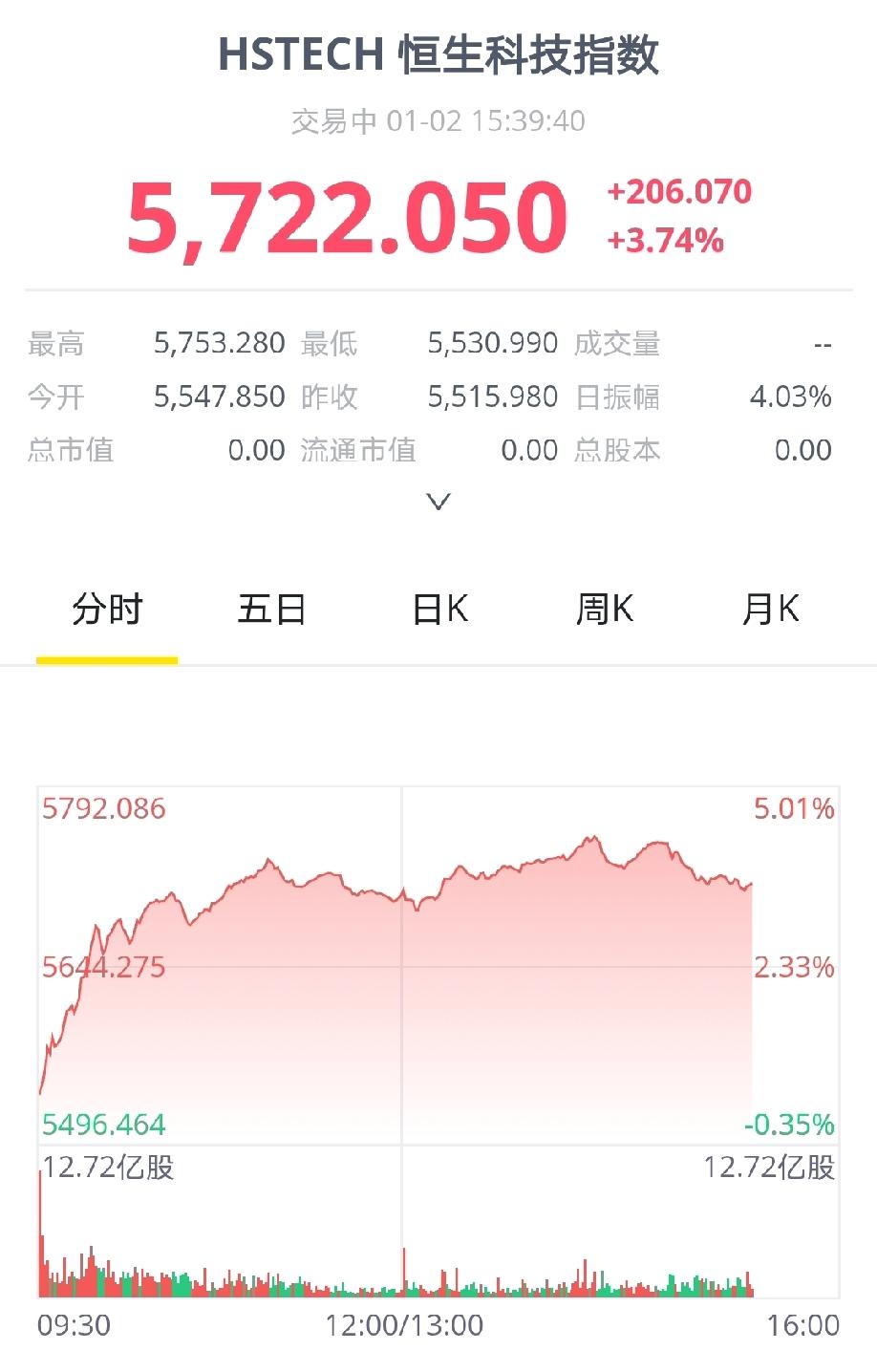Image resolution: width=877 pixels, height=1372 pixels.
Task: Select the 昨收 previous close value
Action: (493, 396)
